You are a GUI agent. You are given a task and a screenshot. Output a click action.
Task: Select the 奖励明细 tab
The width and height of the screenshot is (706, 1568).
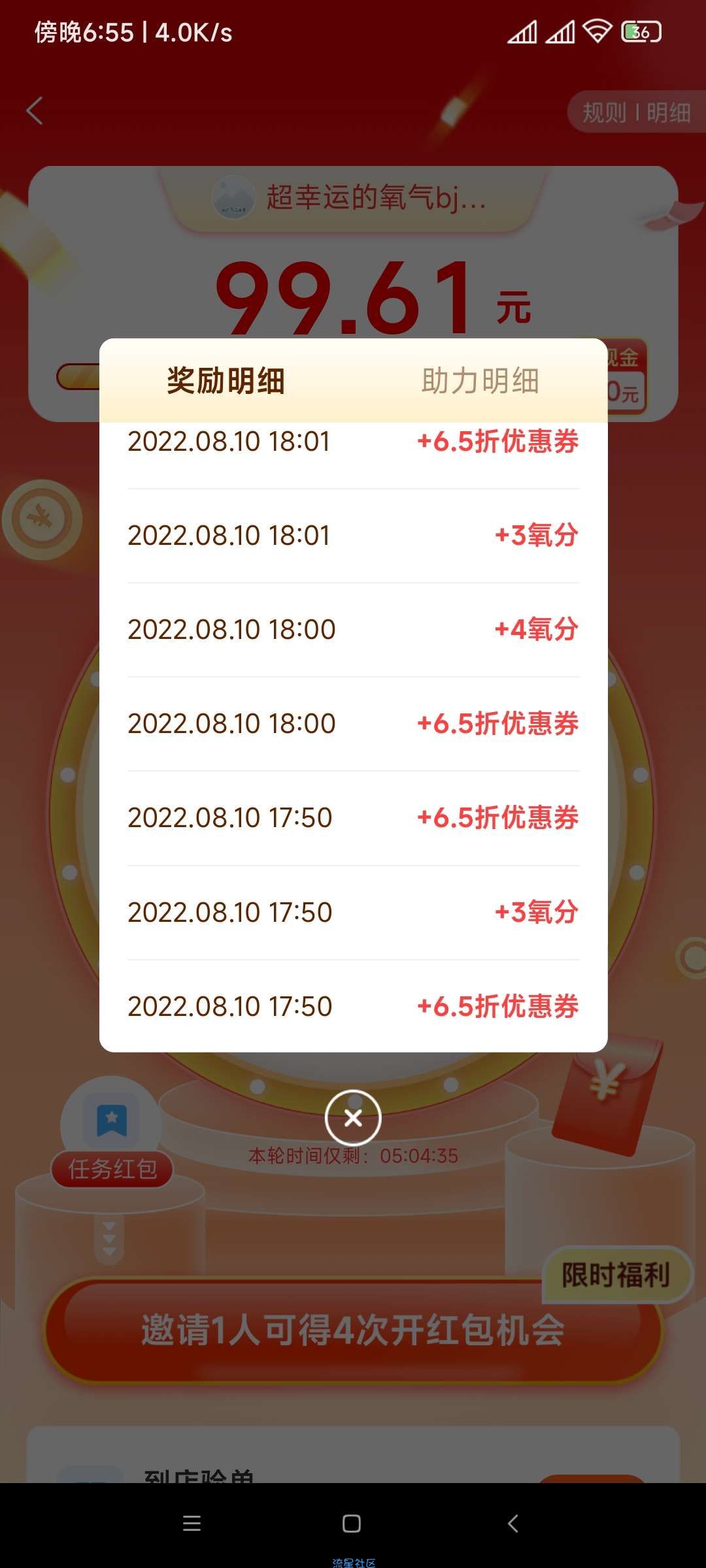(x=226, y=381)
